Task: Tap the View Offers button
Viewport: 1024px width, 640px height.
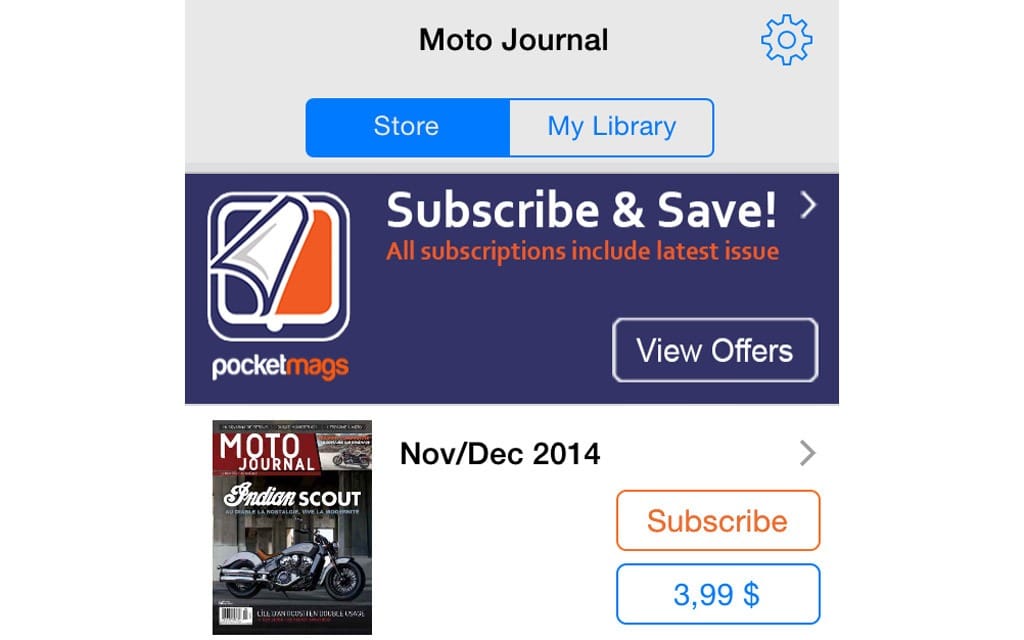Action: (x=715, y=350)
